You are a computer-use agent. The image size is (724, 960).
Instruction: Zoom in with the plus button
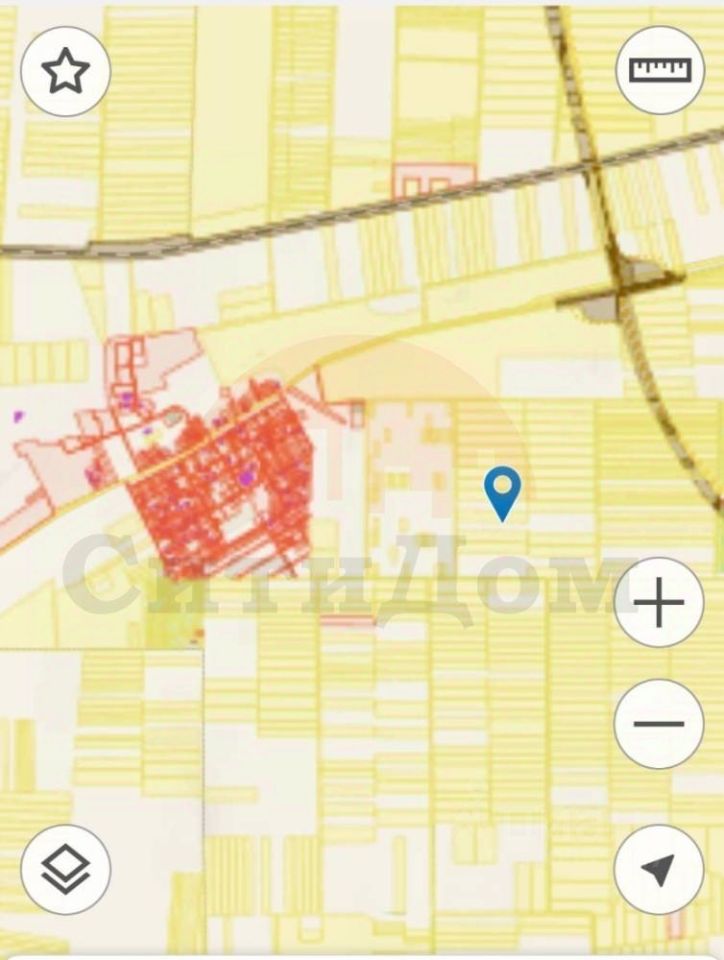tap(659, 603)
